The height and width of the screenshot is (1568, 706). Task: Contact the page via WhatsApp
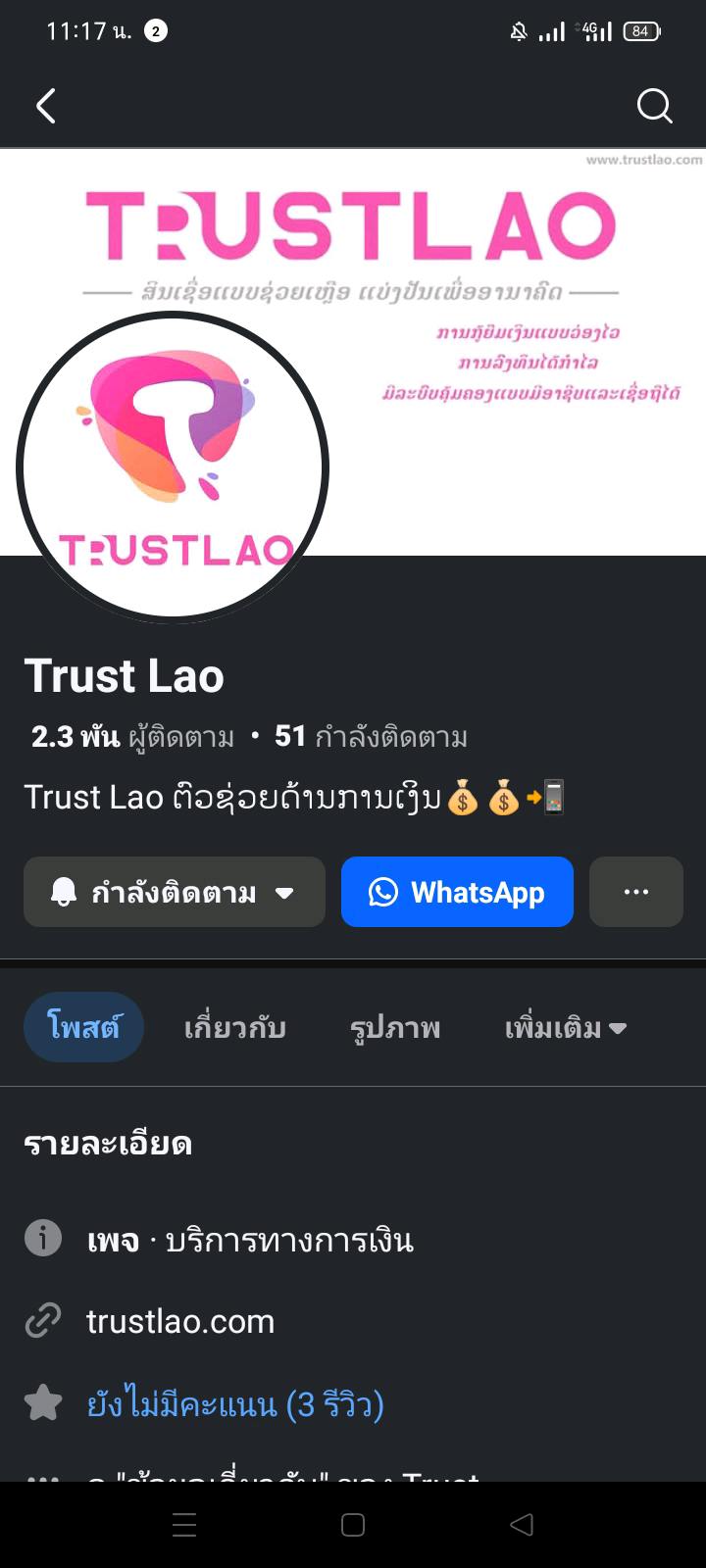tap(457, 892)
